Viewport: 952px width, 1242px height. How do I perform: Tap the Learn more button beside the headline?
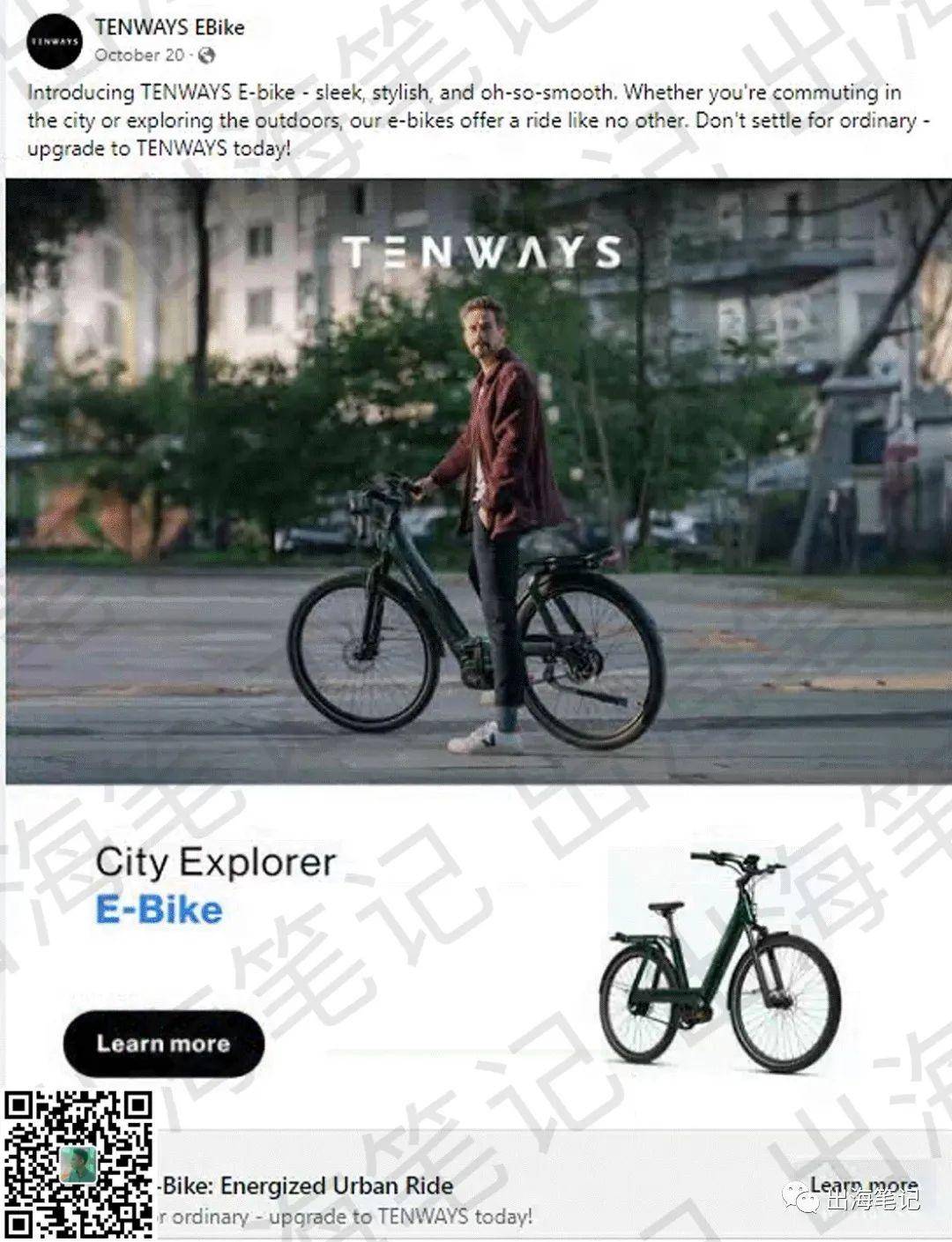click(862, 1186)
